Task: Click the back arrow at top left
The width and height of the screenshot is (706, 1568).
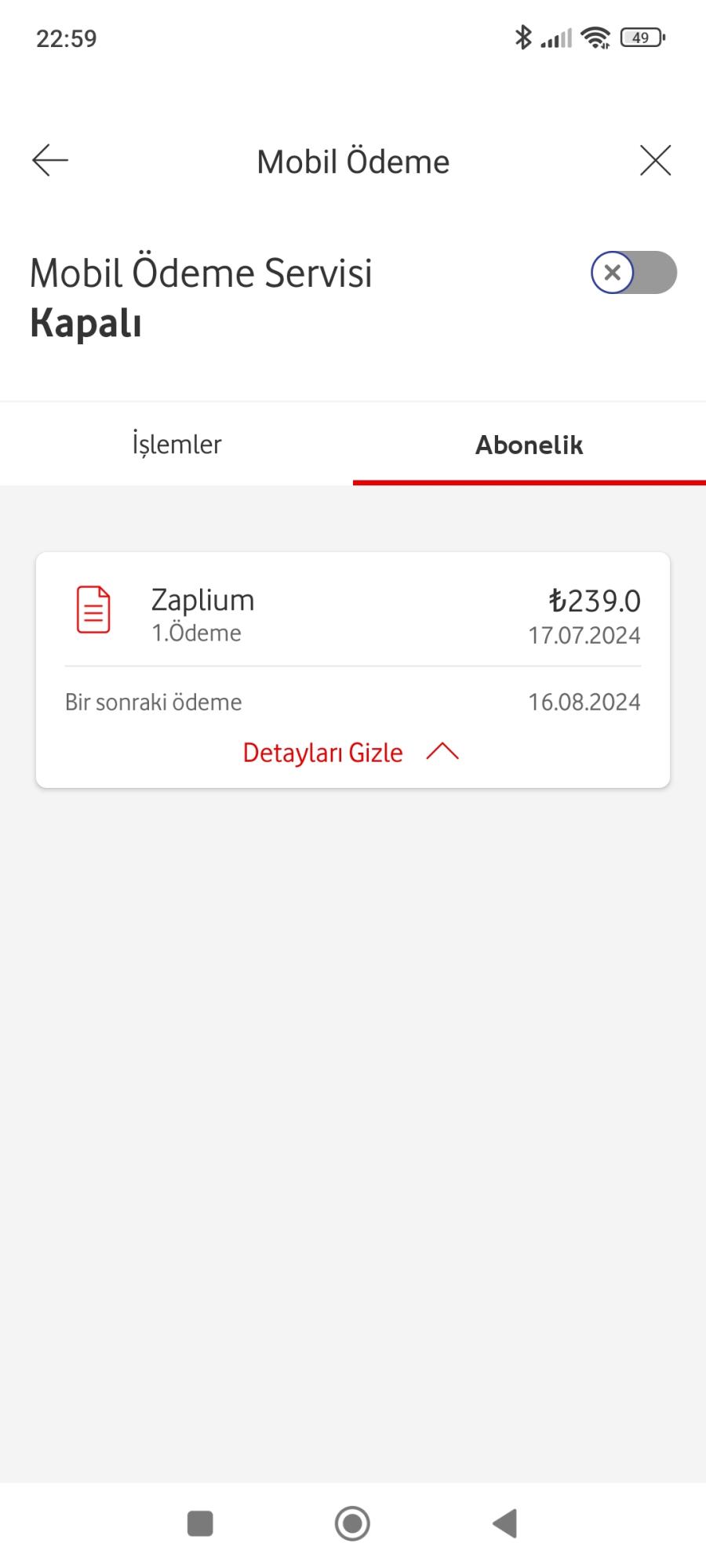Action: [49, 160]
